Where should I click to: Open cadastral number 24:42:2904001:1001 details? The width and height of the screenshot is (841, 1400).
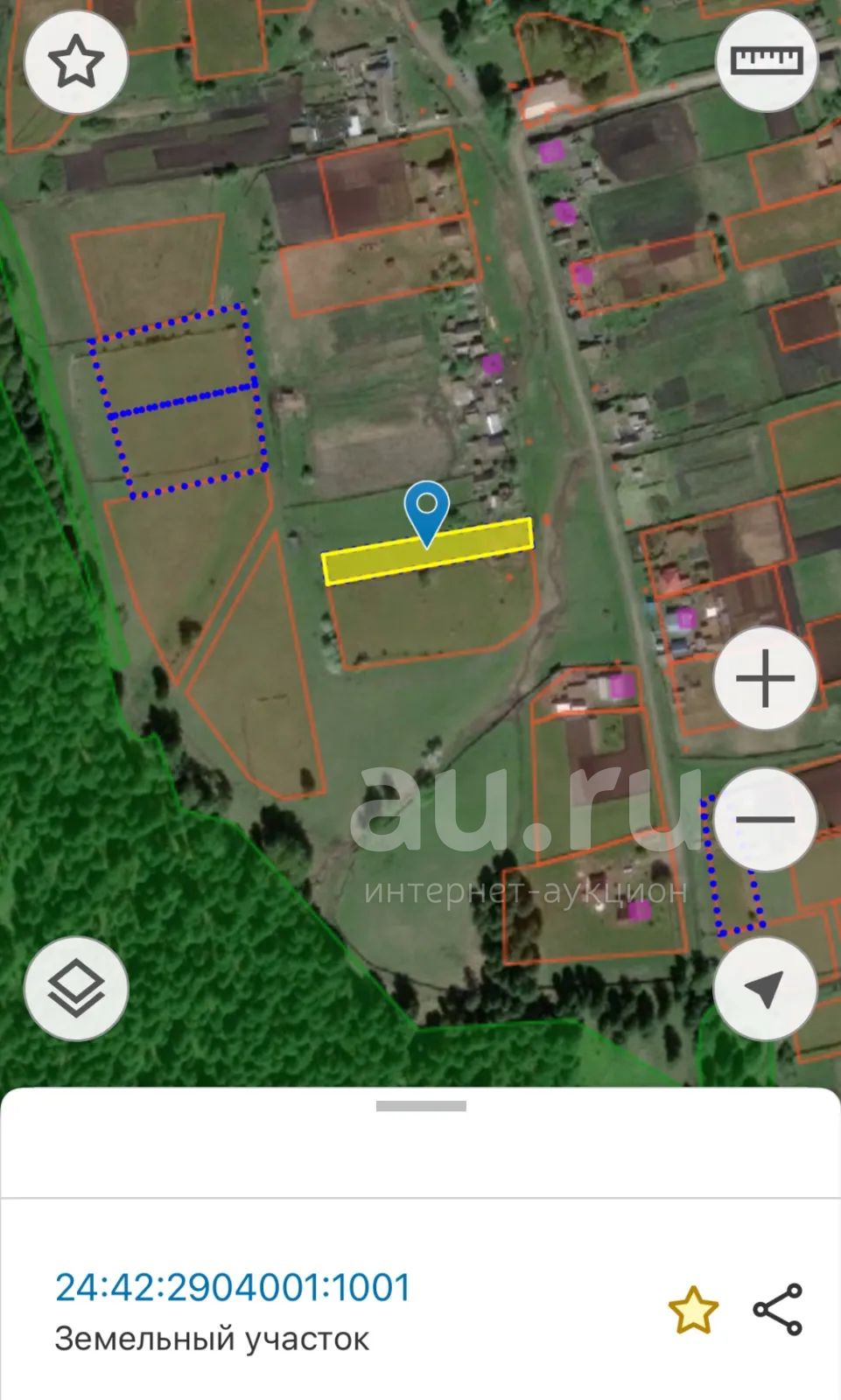tap(233, 1287)
